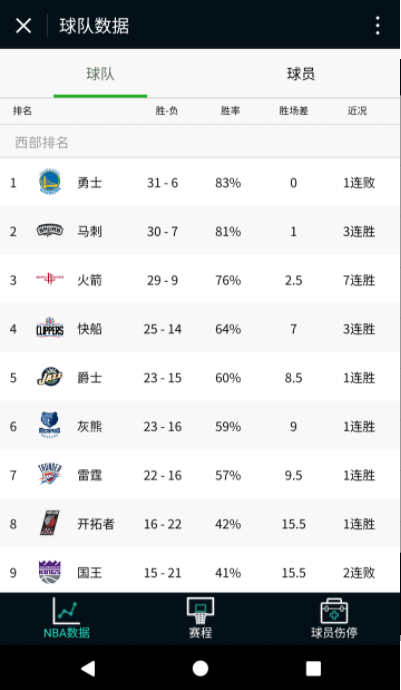
Task: Close the 球队数据 page
Action: pyautogui.click(x=23, y=26)
